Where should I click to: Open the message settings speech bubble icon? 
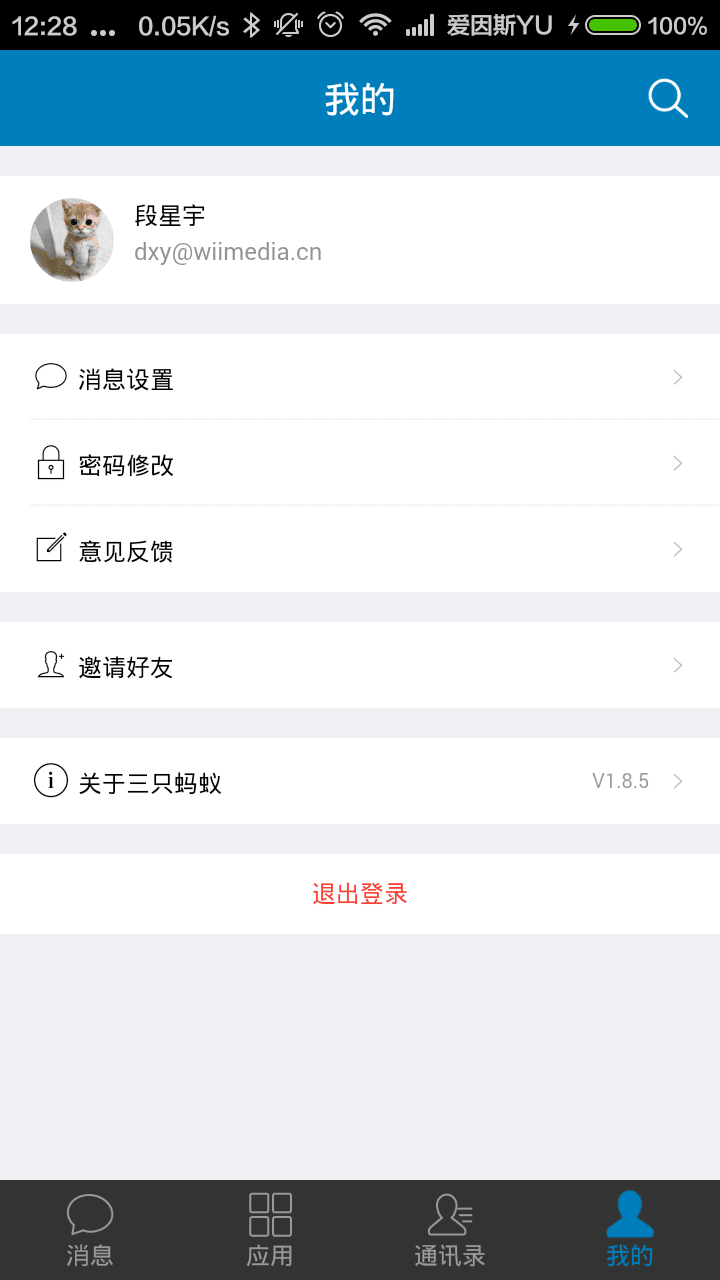[x=50, y=377]
